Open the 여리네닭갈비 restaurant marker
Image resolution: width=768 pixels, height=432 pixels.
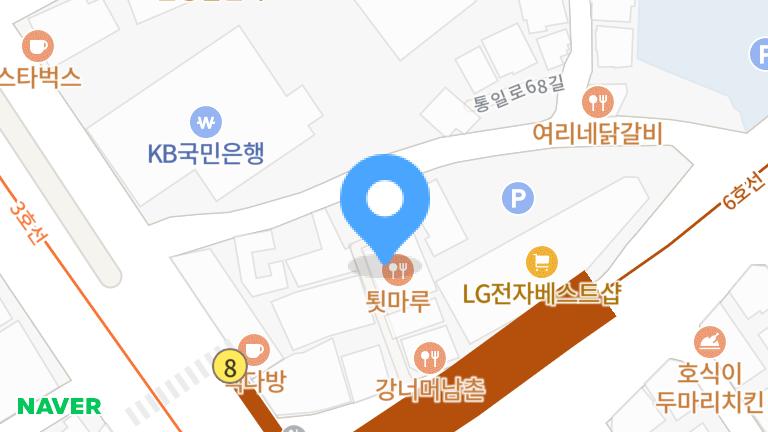point(597,100)
